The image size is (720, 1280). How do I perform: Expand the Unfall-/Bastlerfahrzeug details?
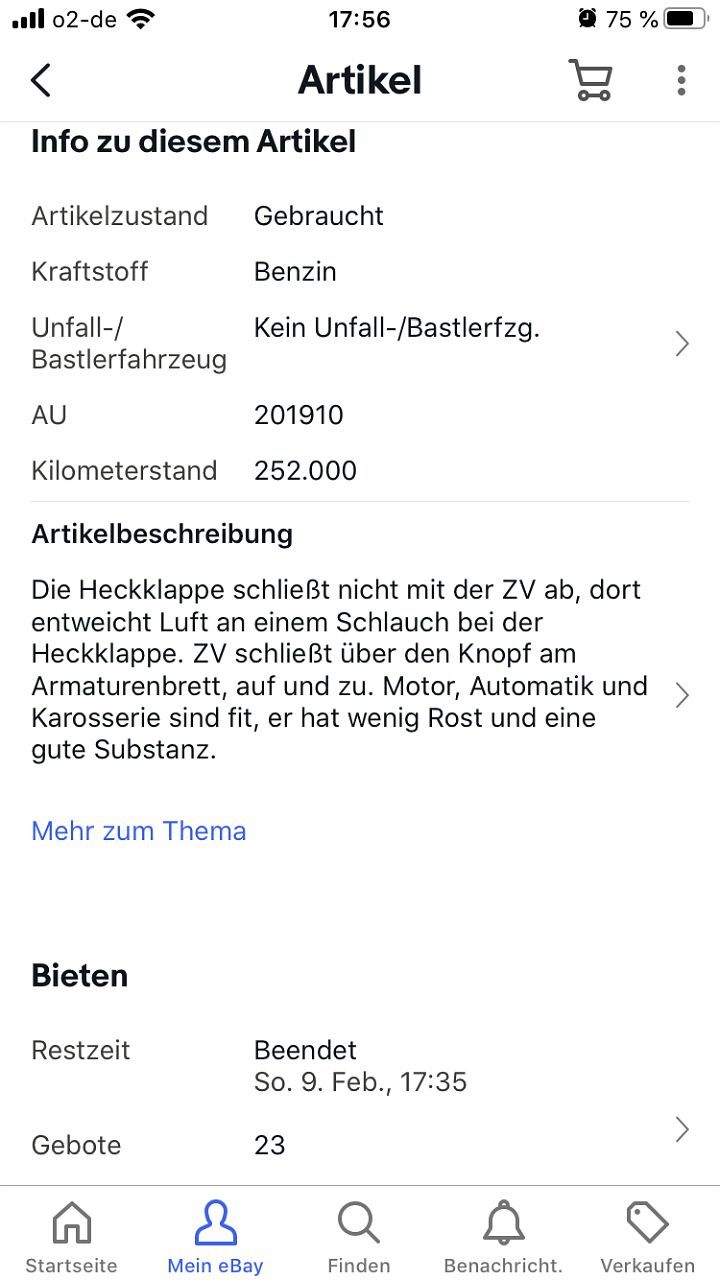(x=681, y=344)
